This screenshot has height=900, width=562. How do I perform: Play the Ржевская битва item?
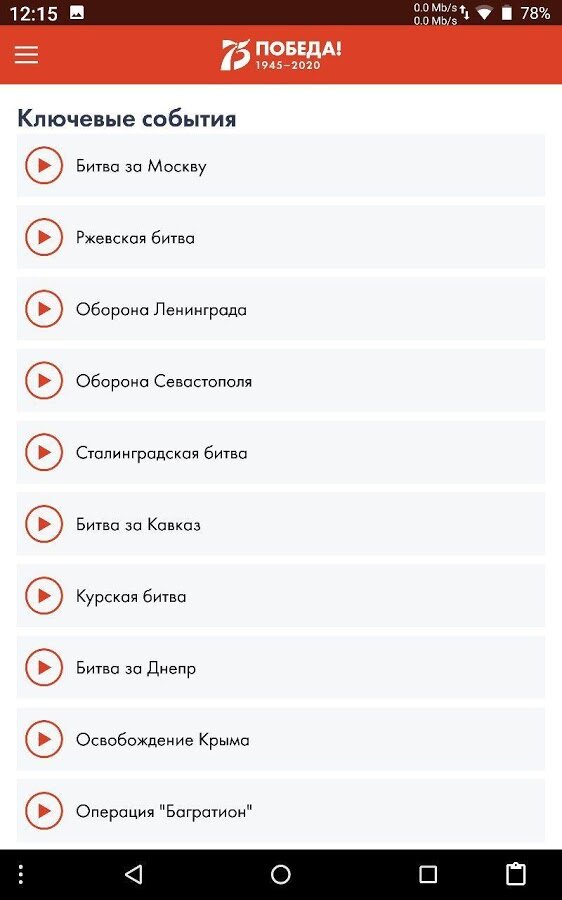click(x=44, y=237)
